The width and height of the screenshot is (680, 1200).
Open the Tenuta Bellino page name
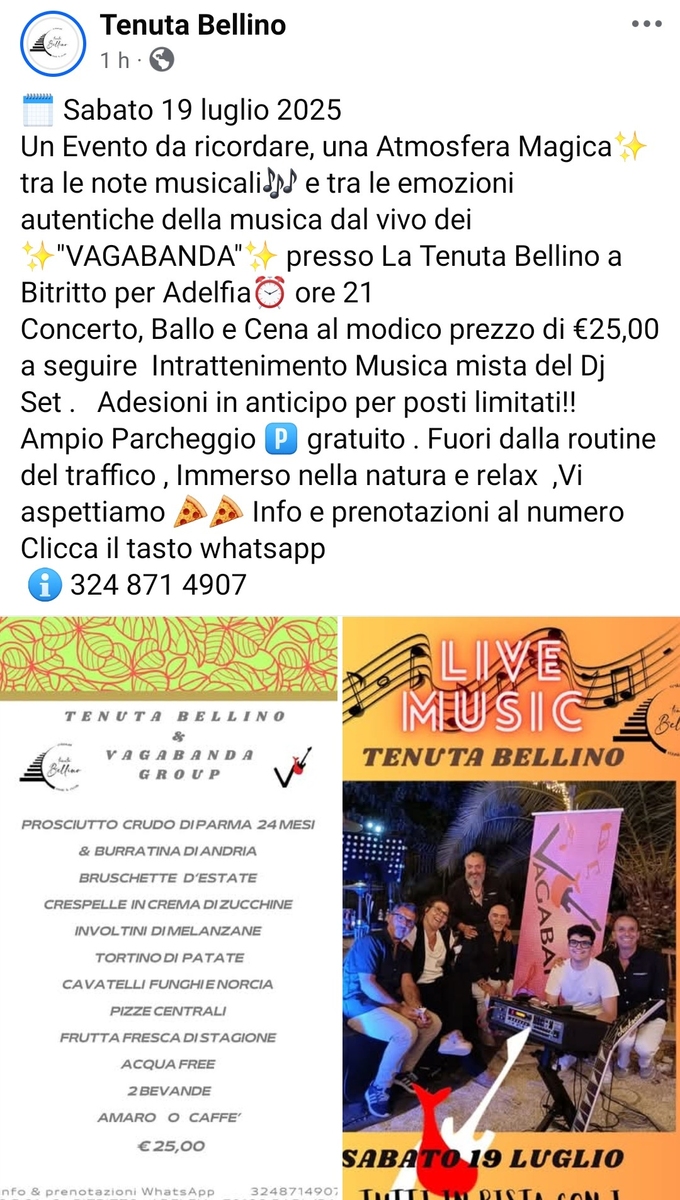[x=192, y=26]
